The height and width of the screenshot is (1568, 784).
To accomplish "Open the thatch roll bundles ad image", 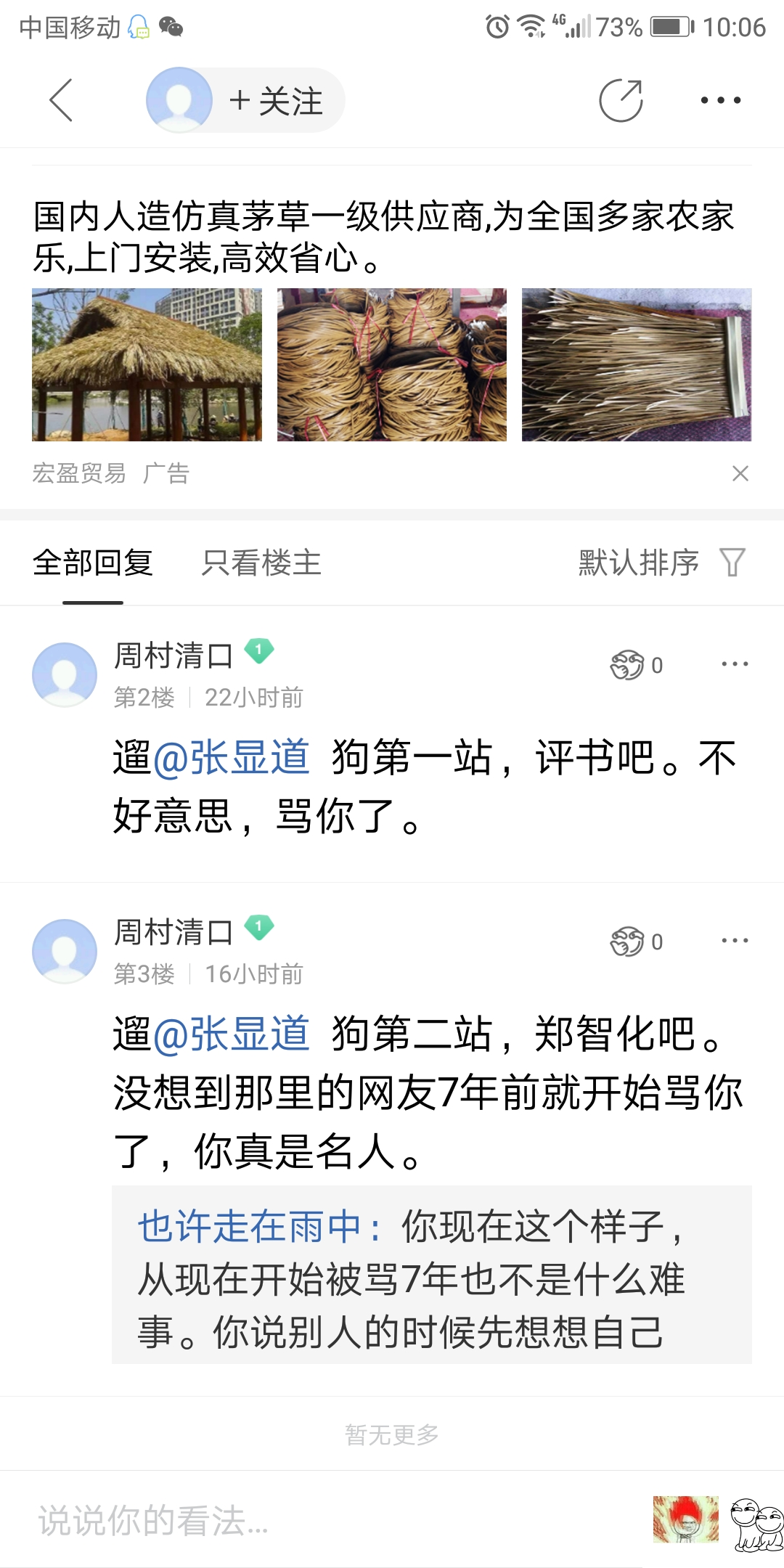I will [x=392, y=364].
